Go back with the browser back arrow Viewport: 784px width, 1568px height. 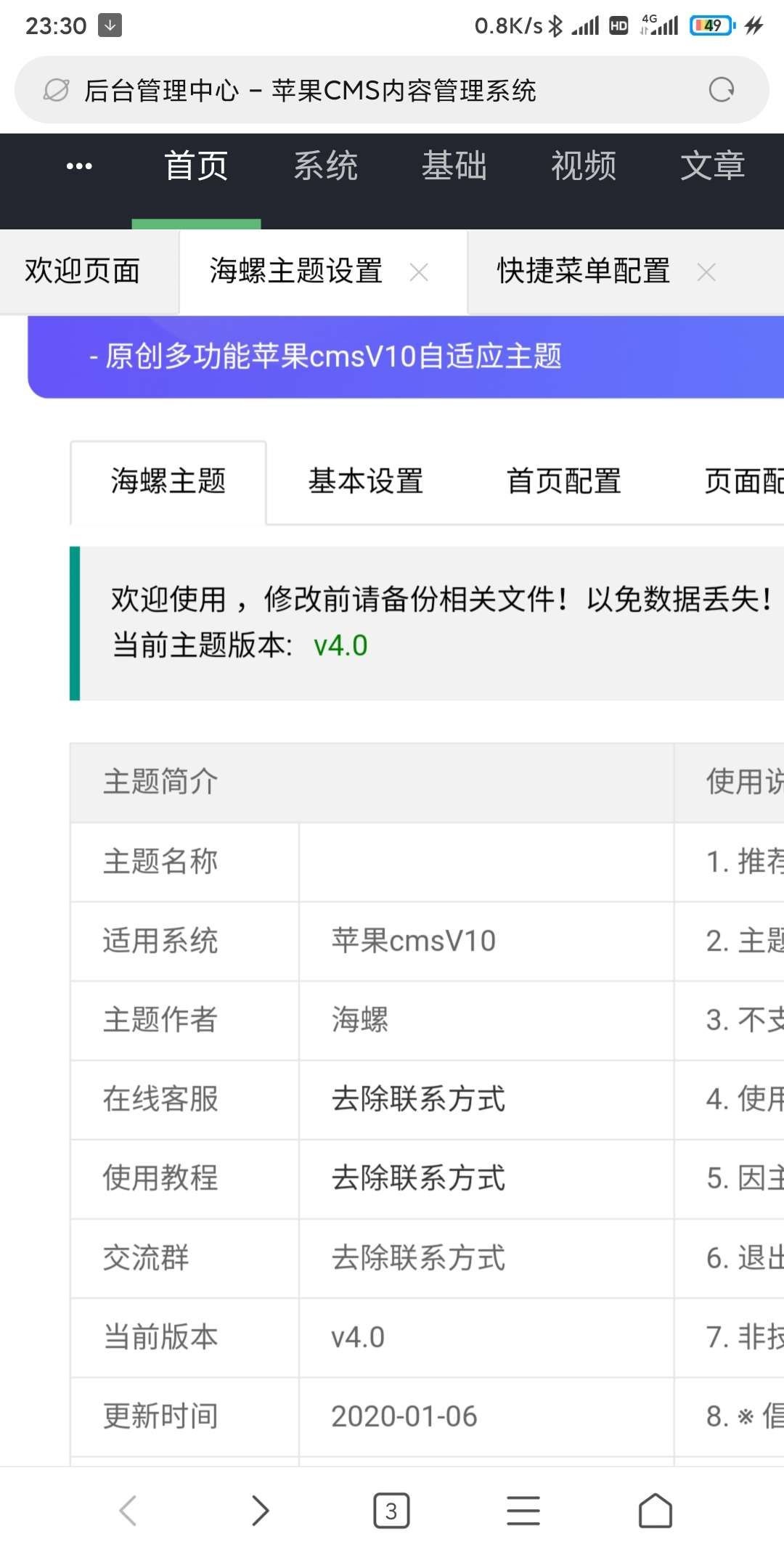tap(128, 1511)
